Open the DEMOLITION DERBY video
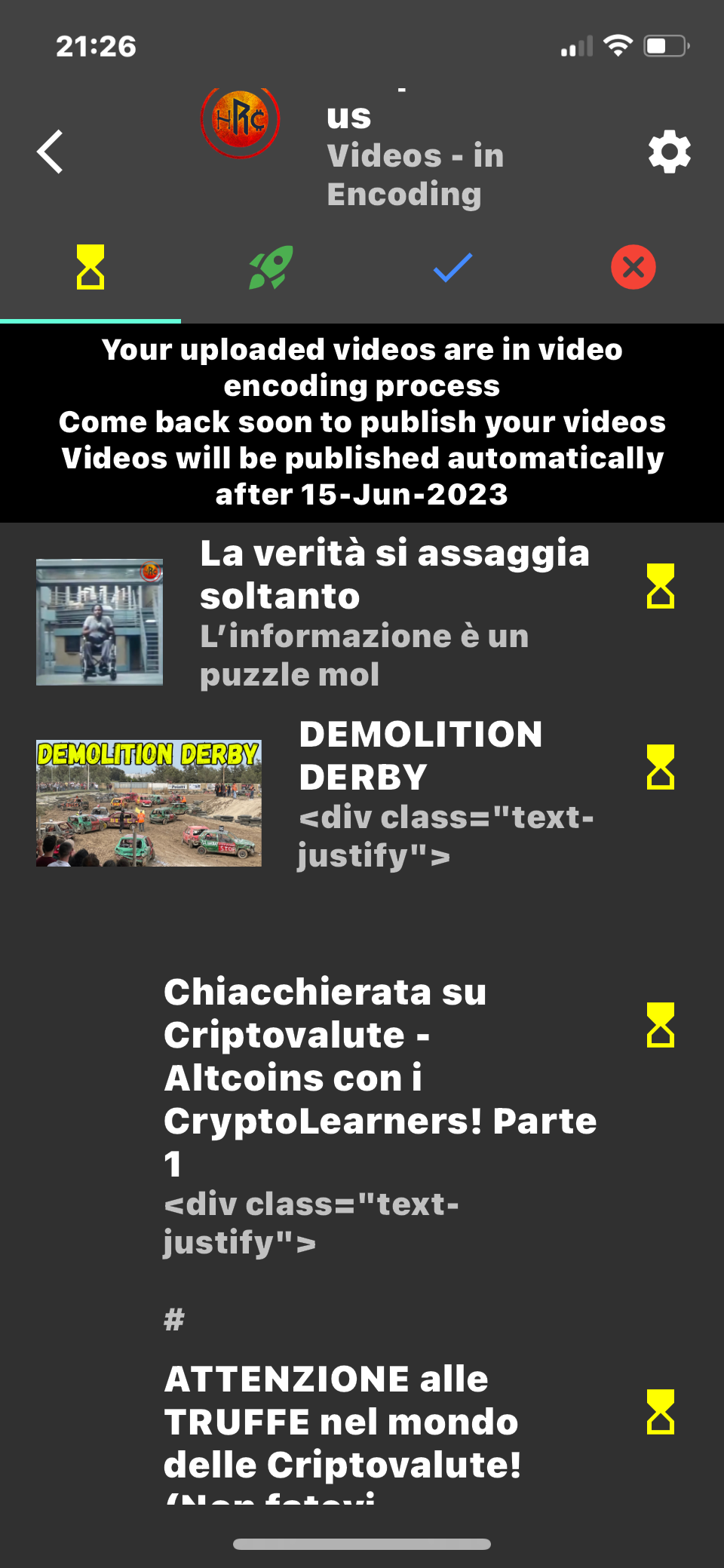The image size is (724, 1568). [x=420, y=756]
